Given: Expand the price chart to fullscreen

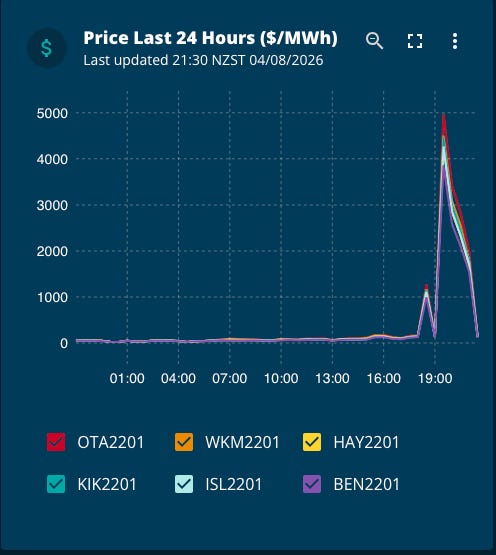Looking at the screenshot, I should [415, 41].
